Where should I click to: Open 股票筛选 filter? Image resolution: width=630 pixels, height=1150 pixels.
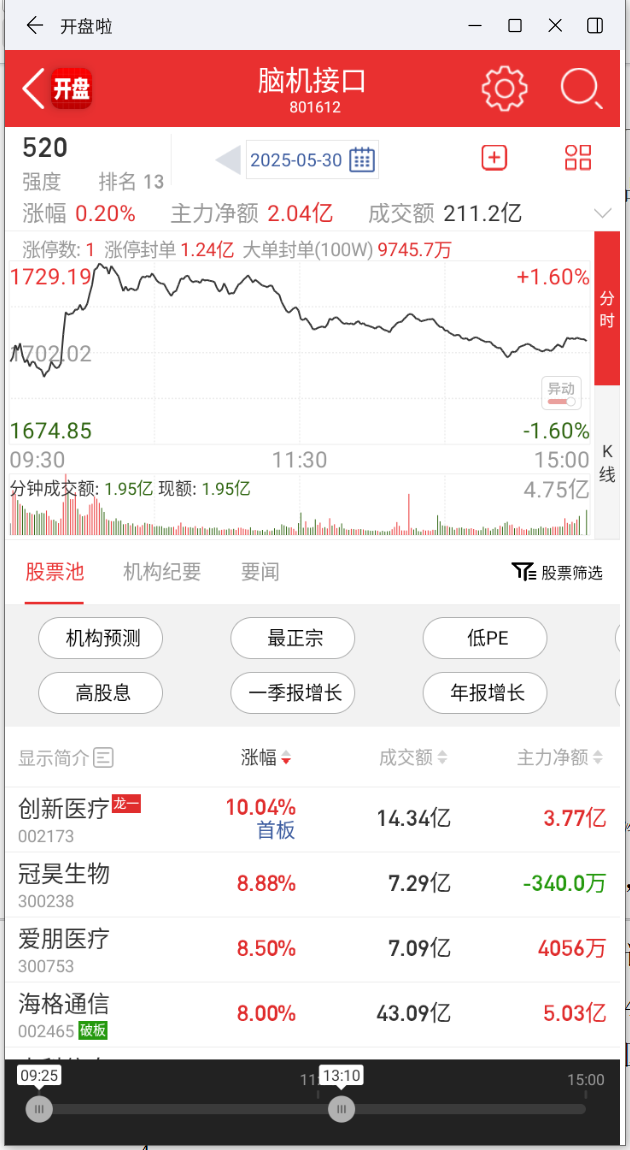557,573
